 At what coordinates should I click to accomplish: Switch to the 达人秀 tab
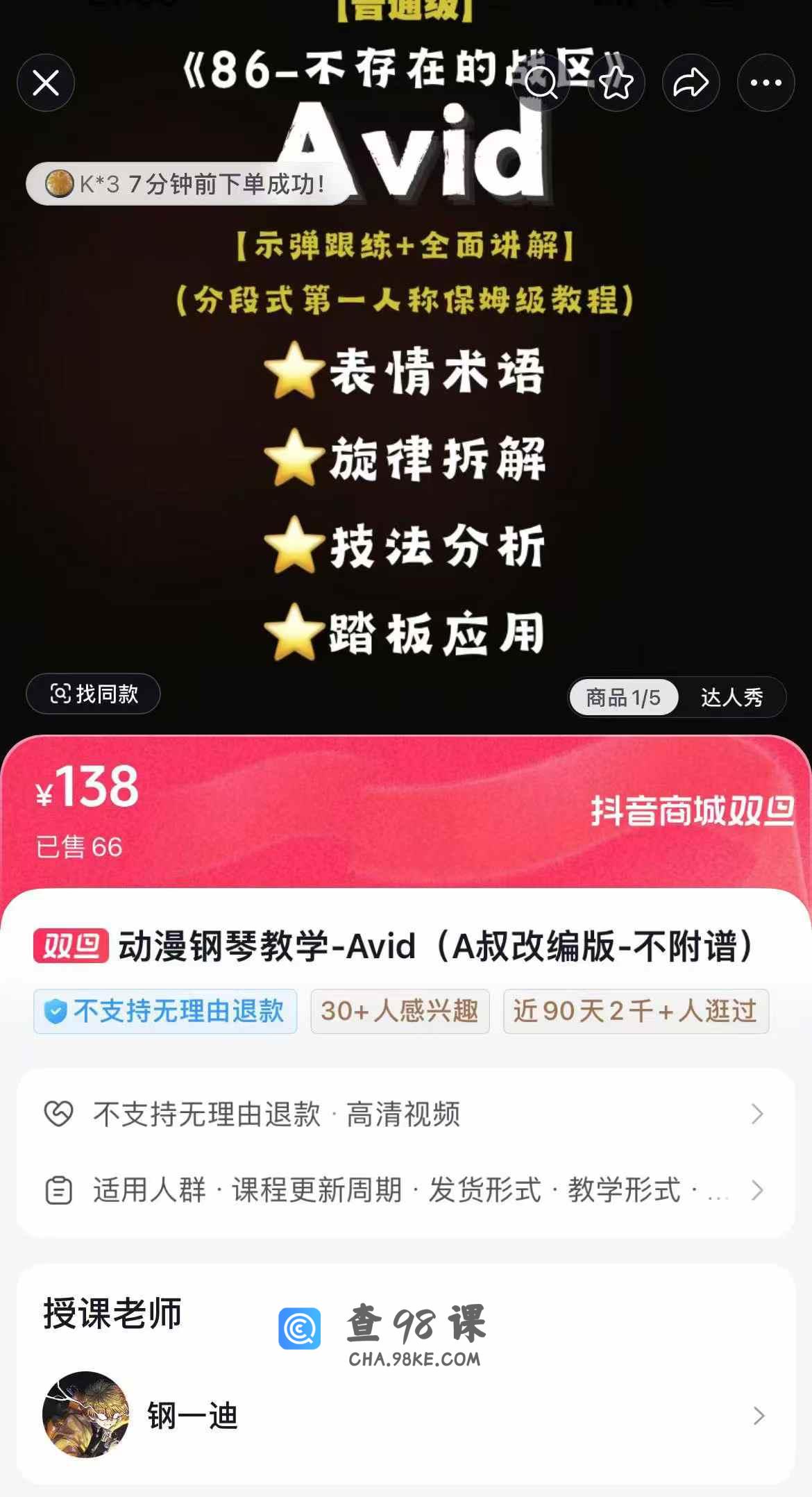731,697
